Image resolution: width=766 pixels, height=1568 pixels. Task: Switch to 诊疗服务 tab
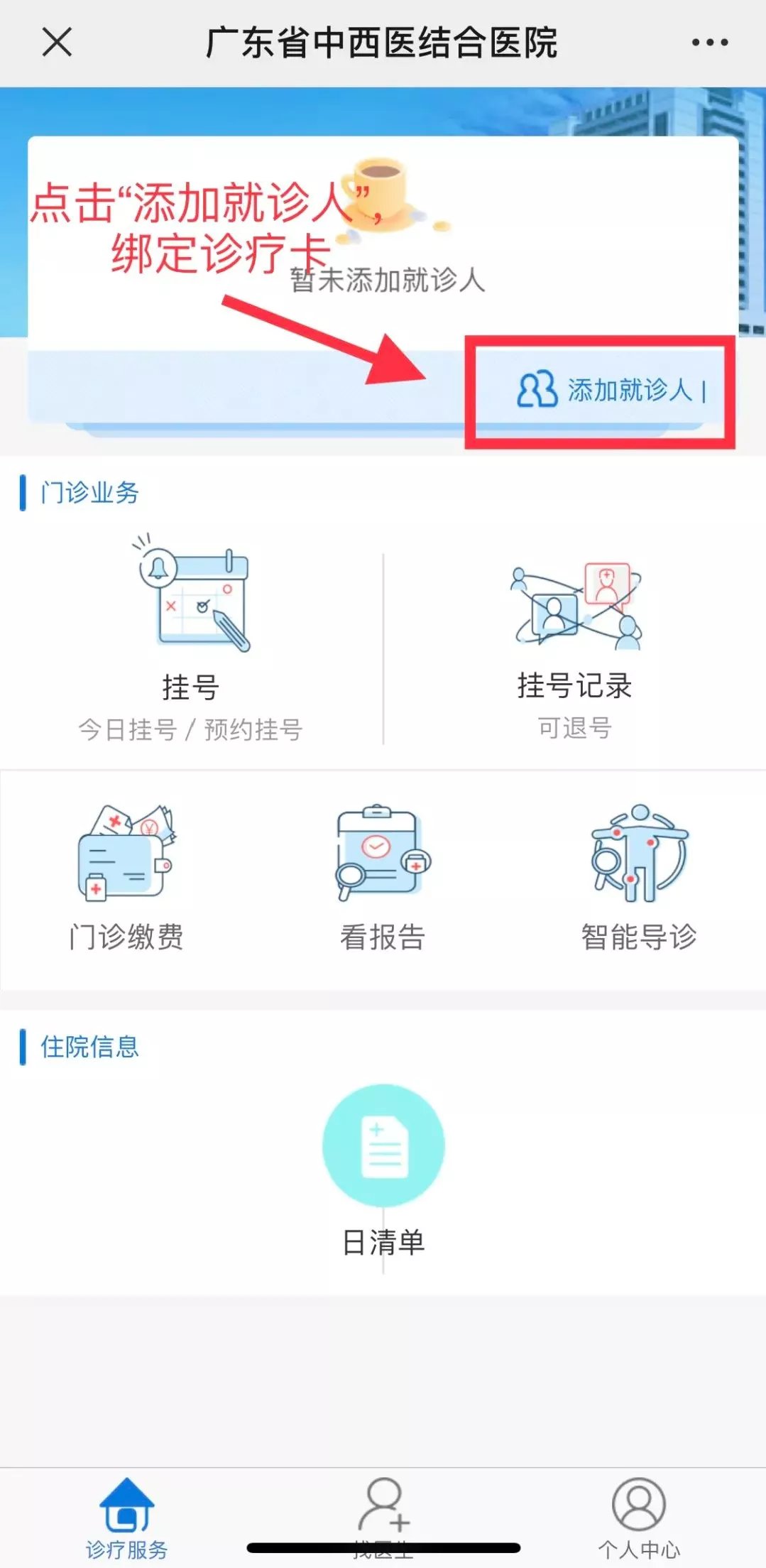126,1516
